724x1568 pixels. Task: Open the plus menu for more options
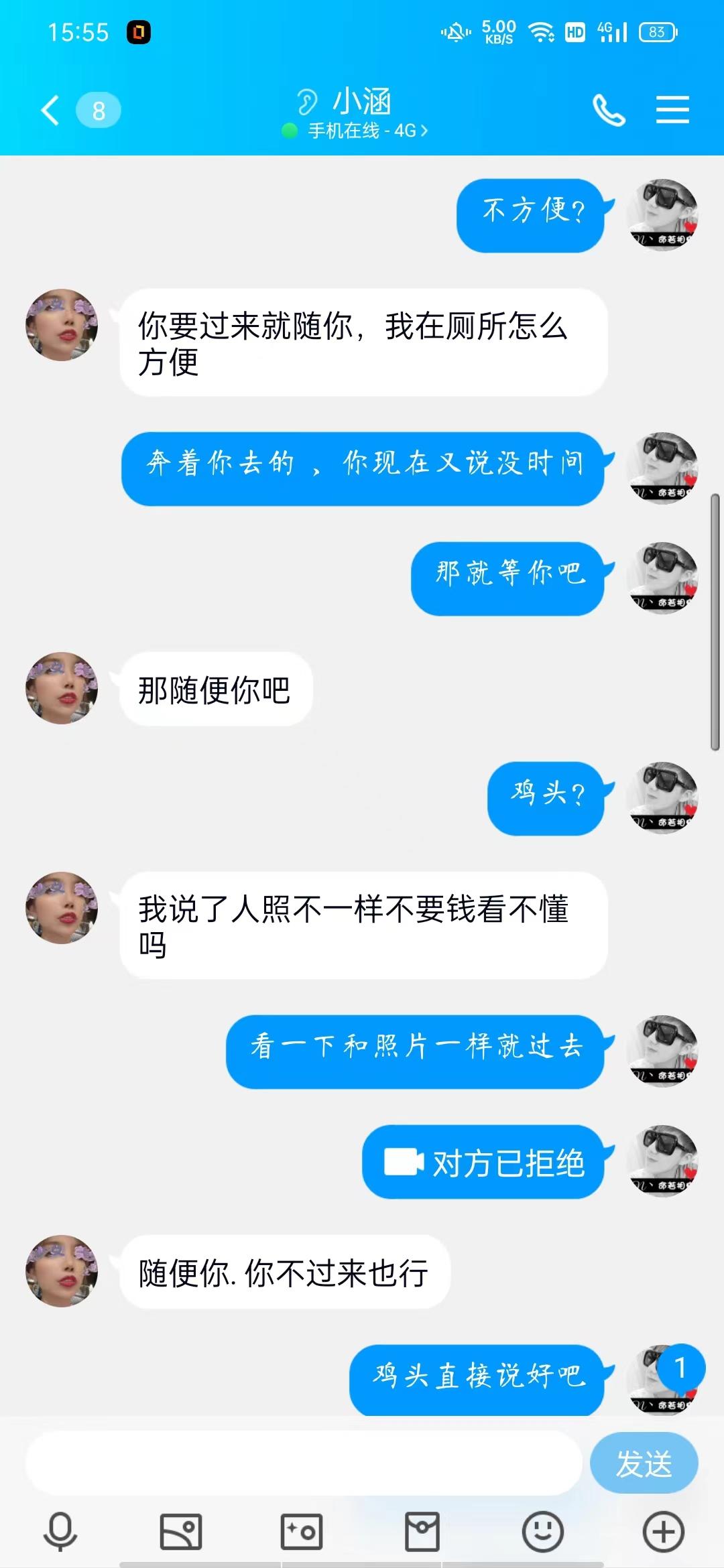663,1532
